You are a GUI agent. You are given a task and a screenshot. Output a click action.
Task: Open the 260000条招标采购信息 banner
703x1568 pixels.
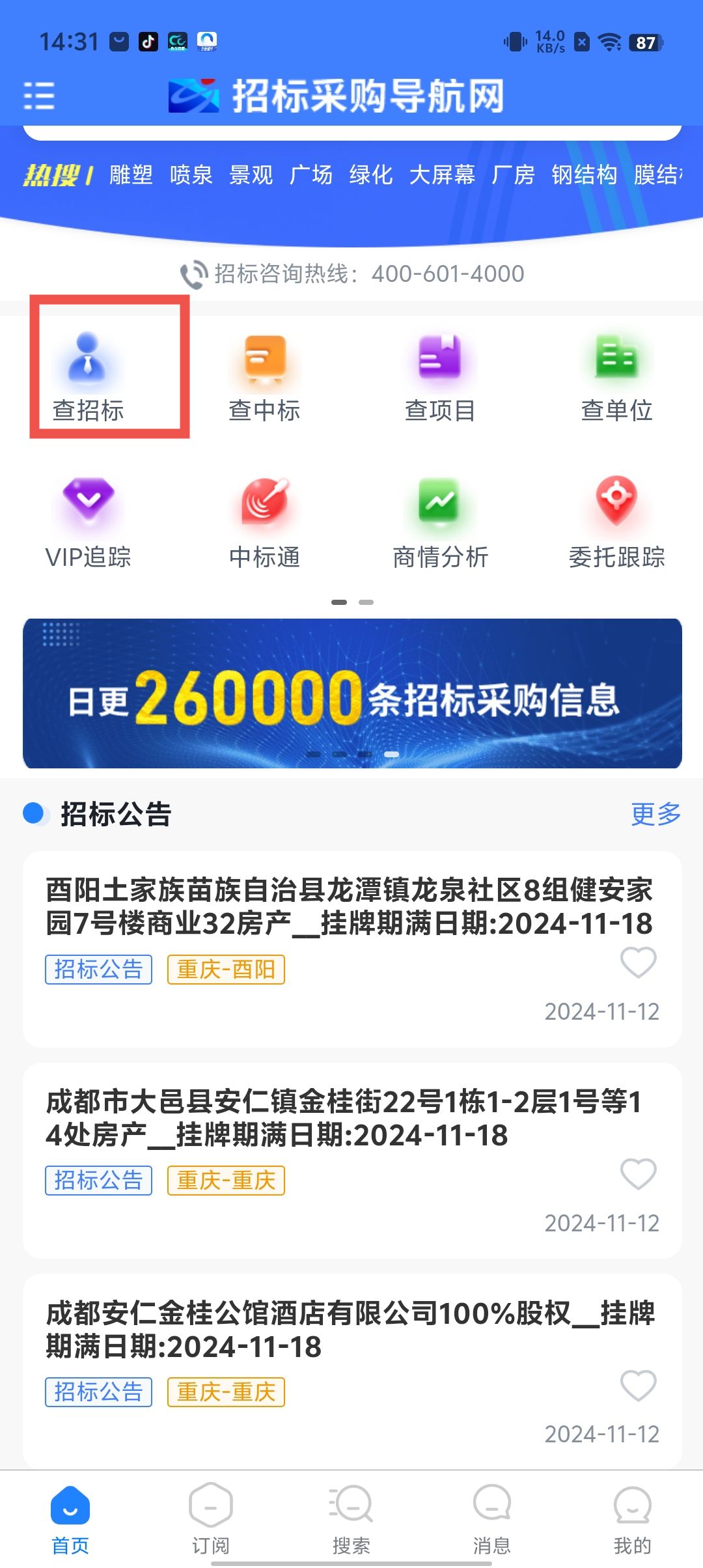[x=351, y=693]
